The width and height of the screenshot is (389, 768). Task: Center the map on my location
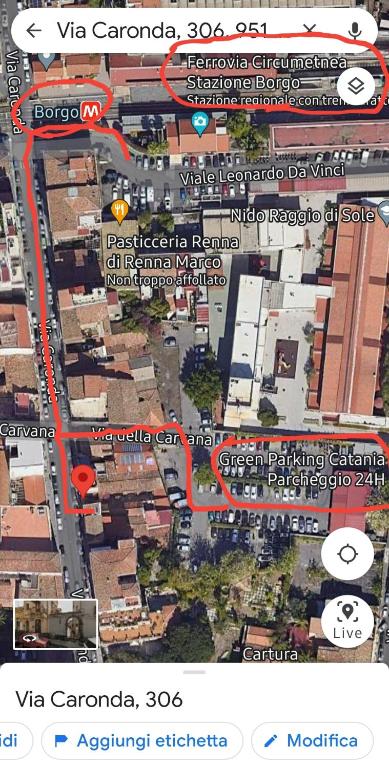pos(347,554)
